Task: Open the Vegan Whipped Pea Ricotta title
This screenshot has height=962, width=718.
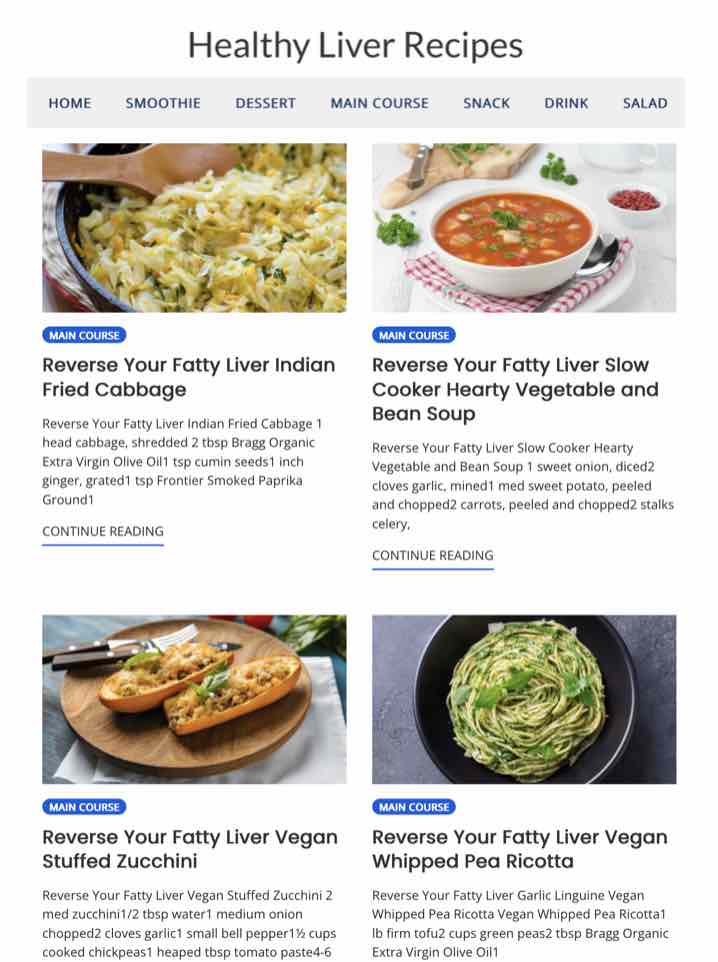Action: (x=519, y=849)
